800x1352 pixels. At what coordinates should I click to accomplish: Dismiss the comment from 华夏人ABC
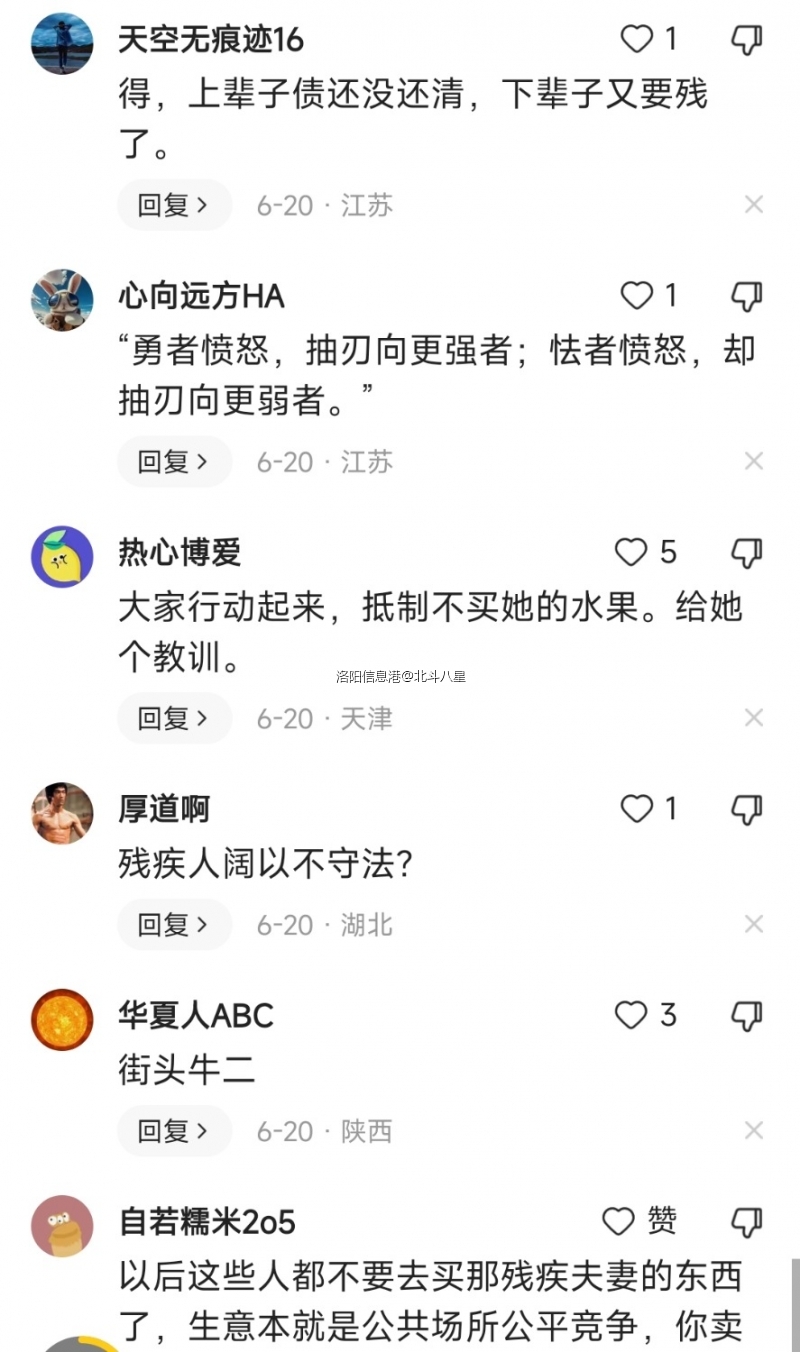754,1131
